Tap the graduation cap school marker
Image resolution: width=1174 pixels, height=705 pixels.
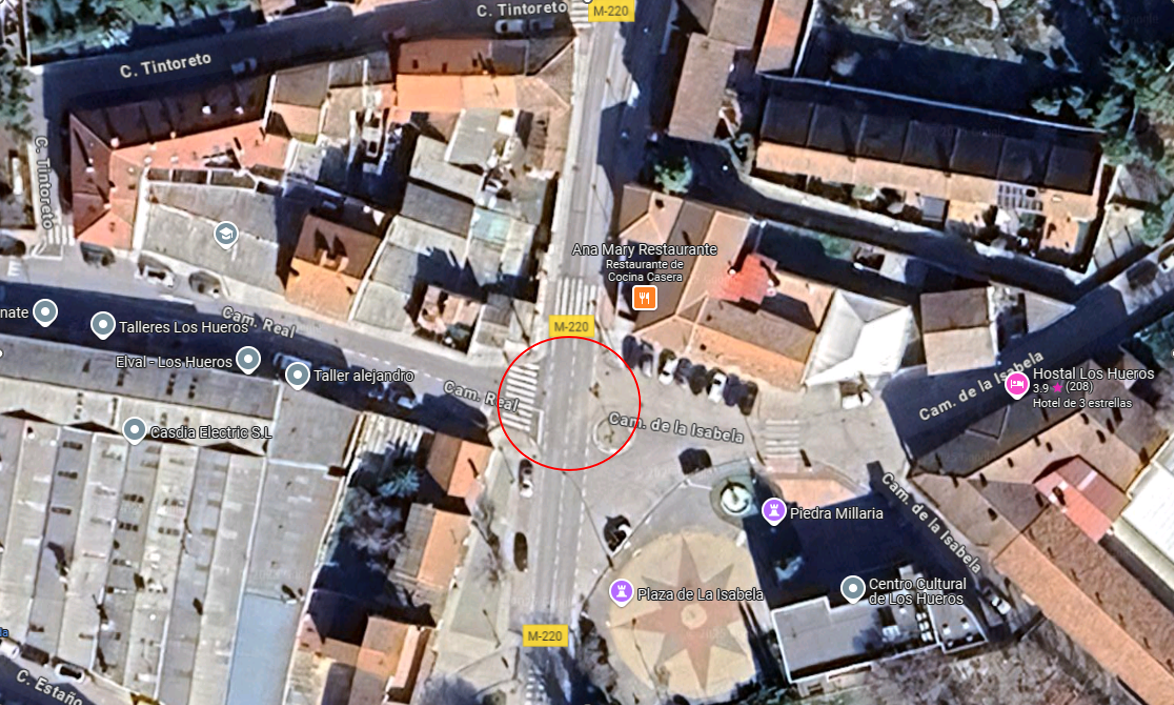coord(226,234)
